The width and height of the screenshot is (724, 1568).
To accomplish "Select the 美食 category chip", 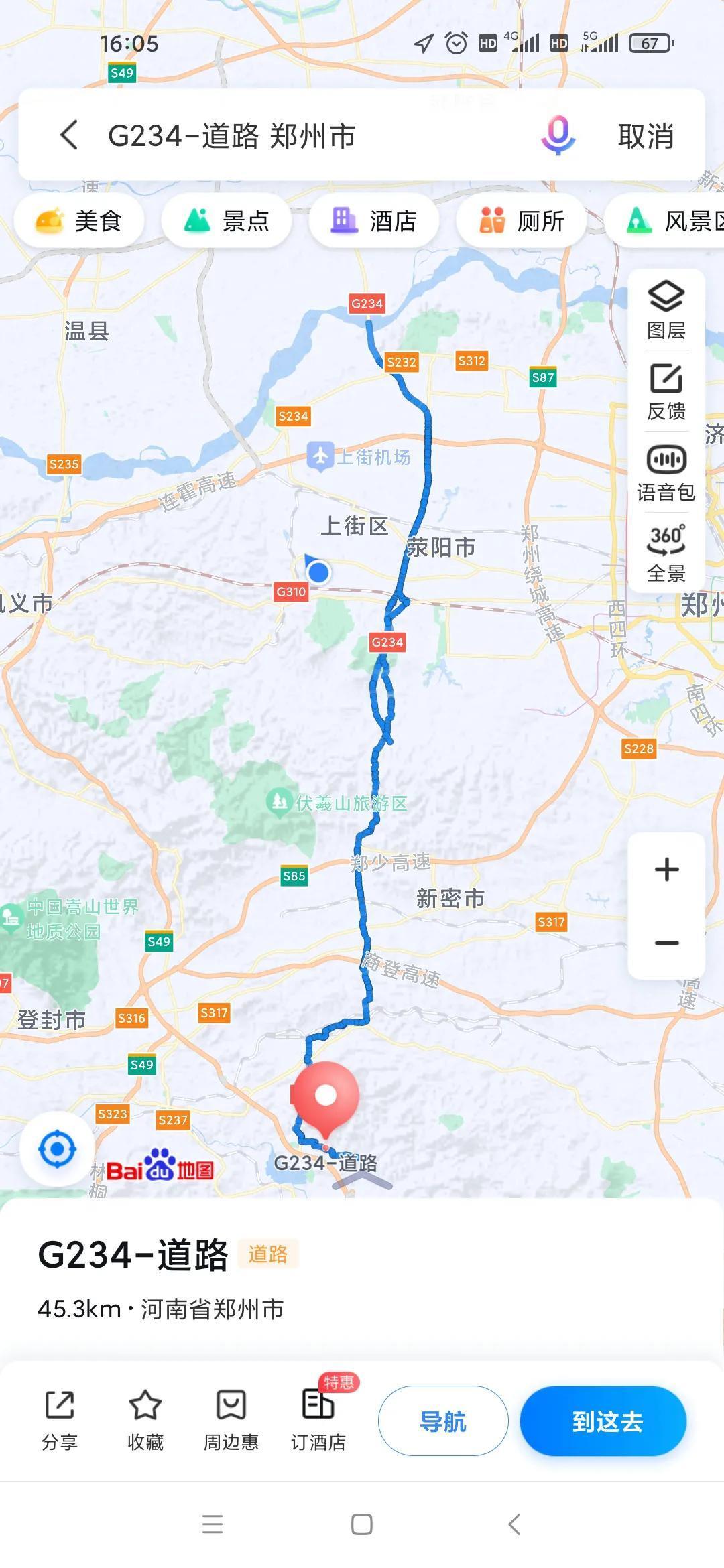I will click(79, 220).
